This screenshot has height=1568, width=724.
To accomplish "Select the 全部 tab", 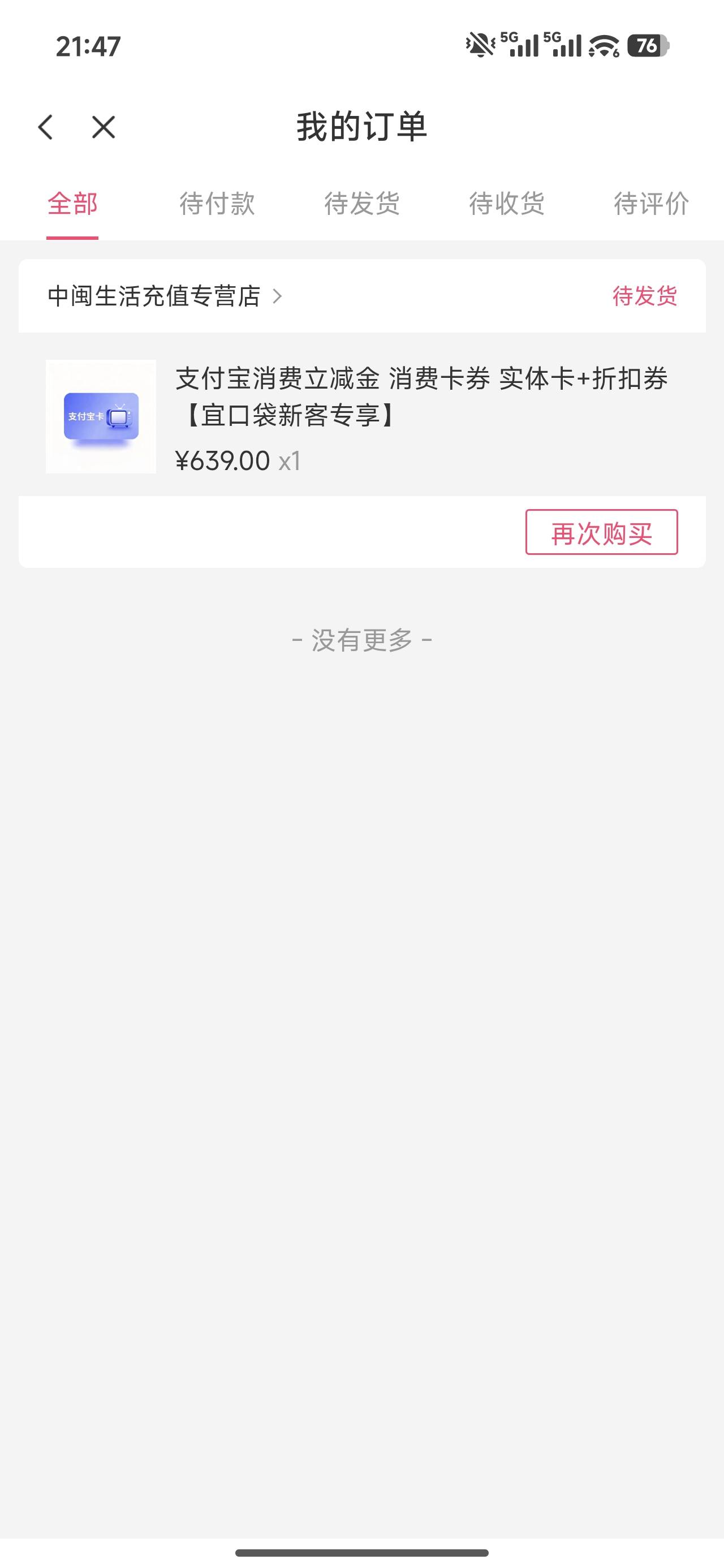I will point(72,204).
